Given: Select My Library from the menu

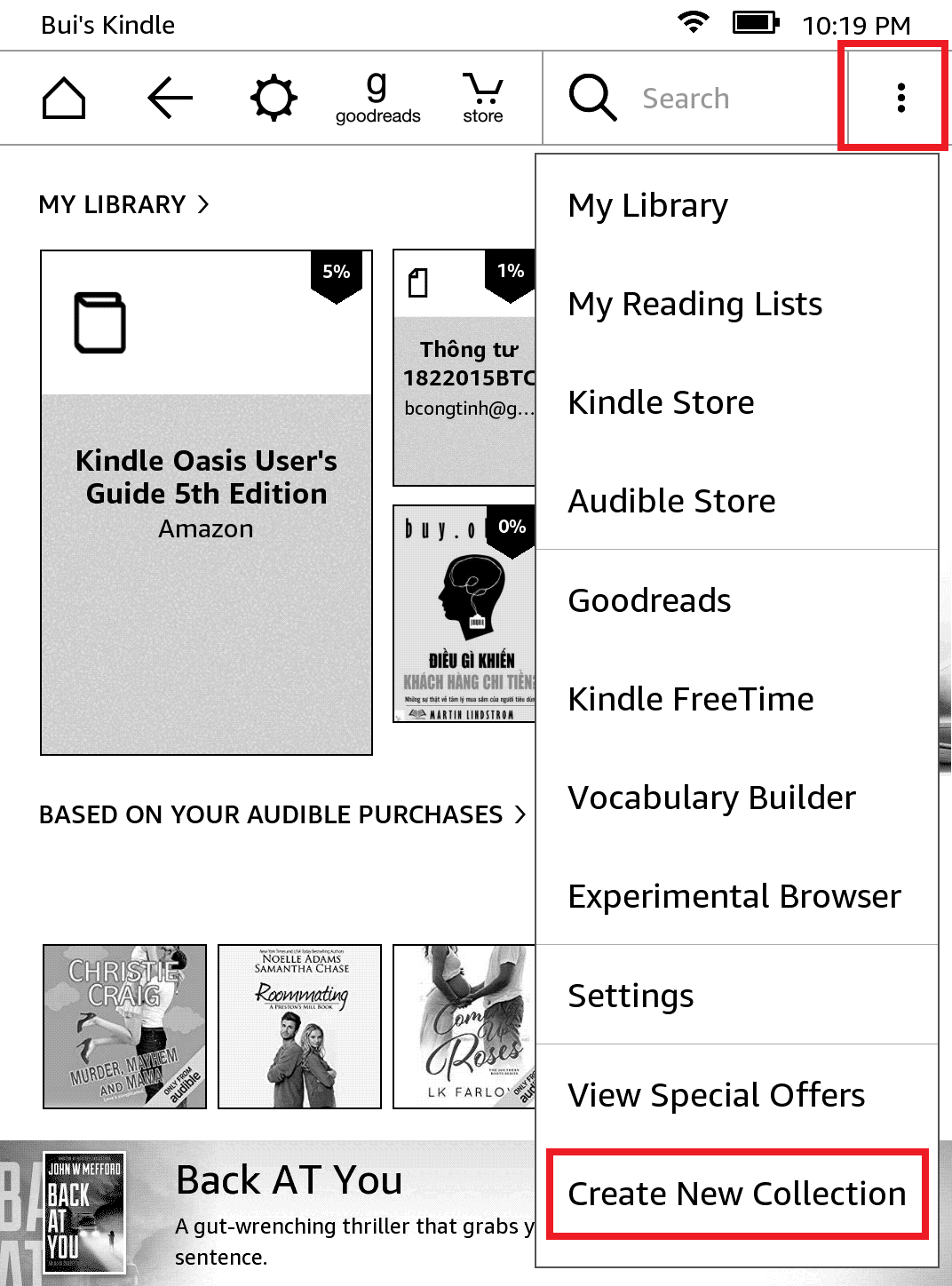Looking at the screenshot, I should tap(648, 205).
